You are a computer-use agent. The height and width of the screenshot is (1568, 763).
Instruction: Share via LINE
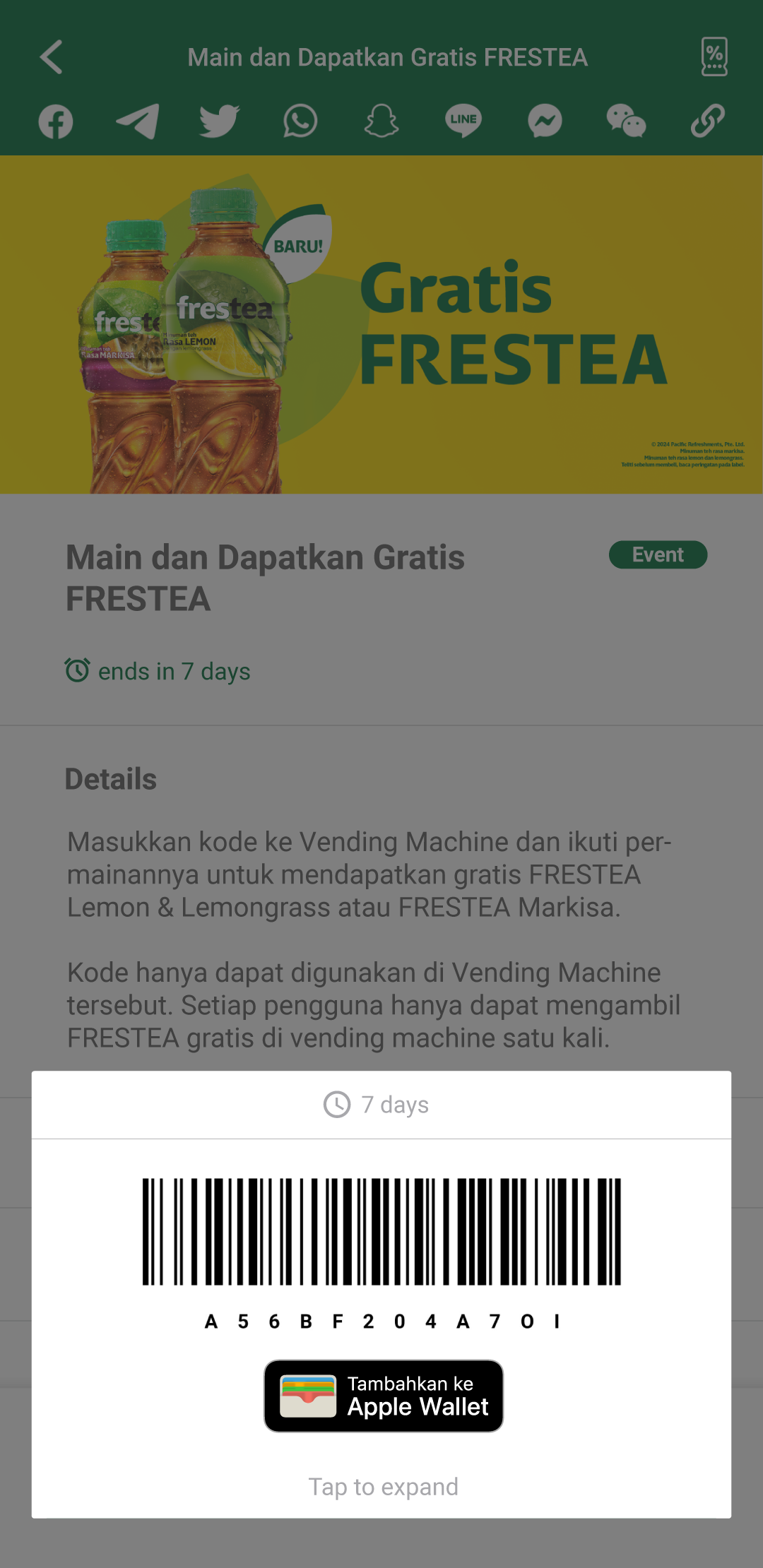point(463,121)
